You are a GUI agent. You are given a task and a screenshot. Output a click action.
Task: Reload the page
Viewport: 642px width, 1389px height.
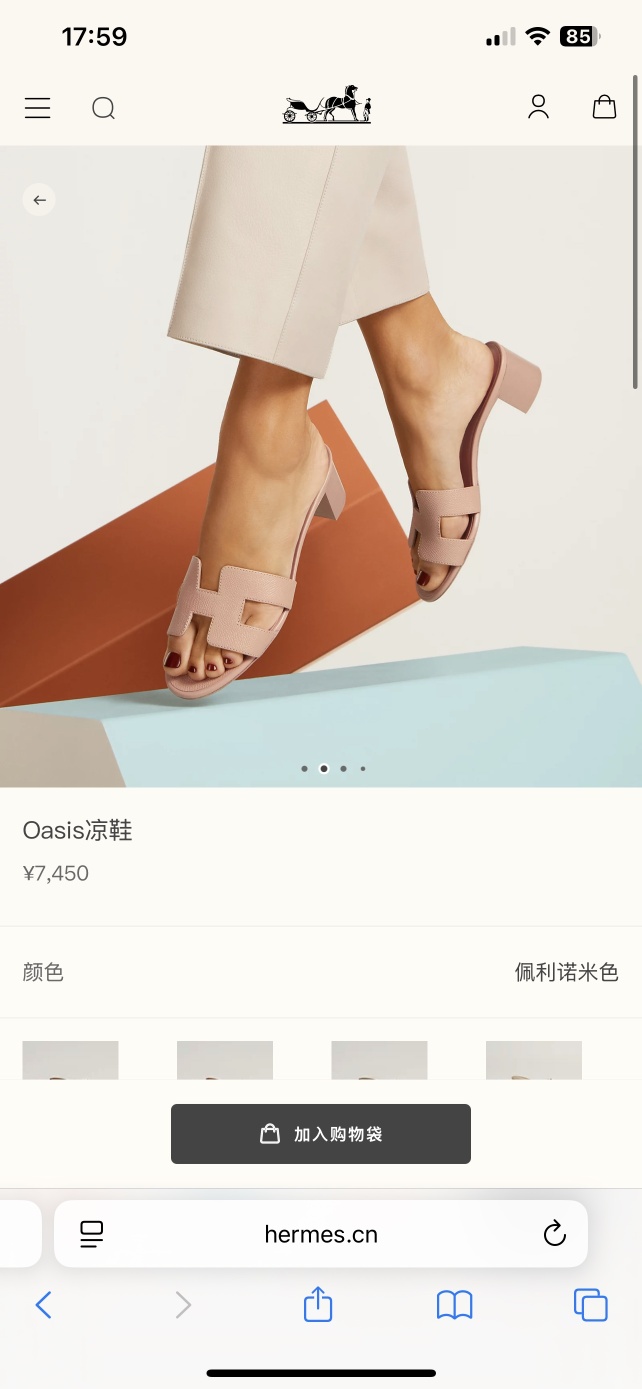(x=555, y=1234)
